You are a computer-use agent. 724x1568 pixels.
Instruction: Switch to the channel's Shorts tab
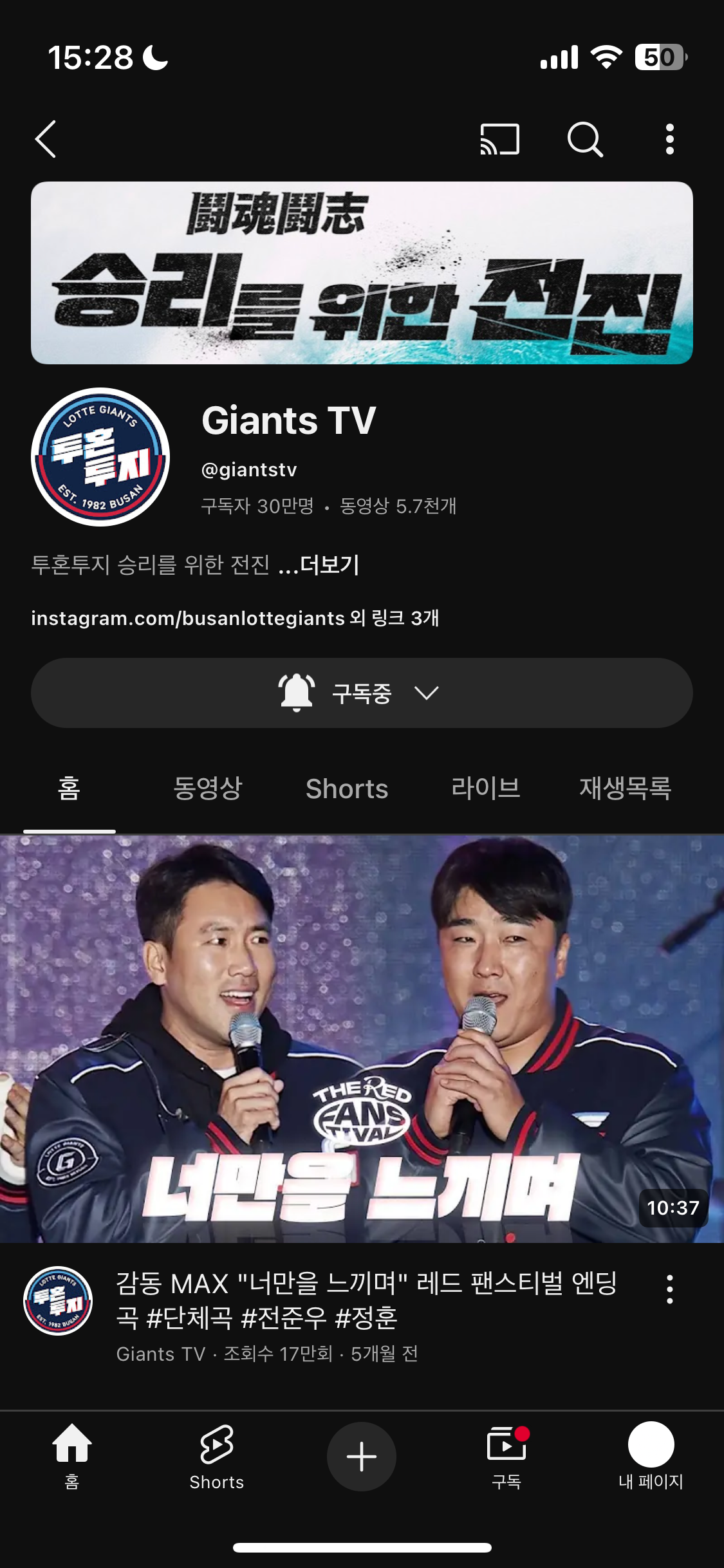[x=347, y=789]
